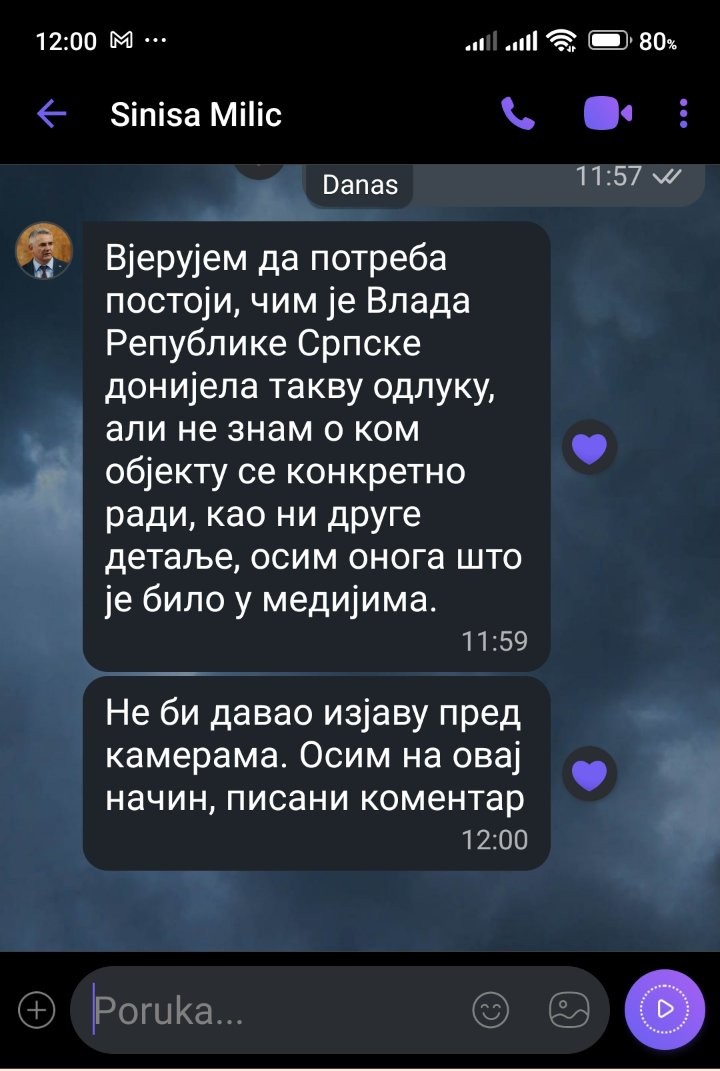Image resolution: width=720 pixels, height=1071 pixels.
Task: Start a video call with Sinisa Milic
Action: [x=608, y=115]
